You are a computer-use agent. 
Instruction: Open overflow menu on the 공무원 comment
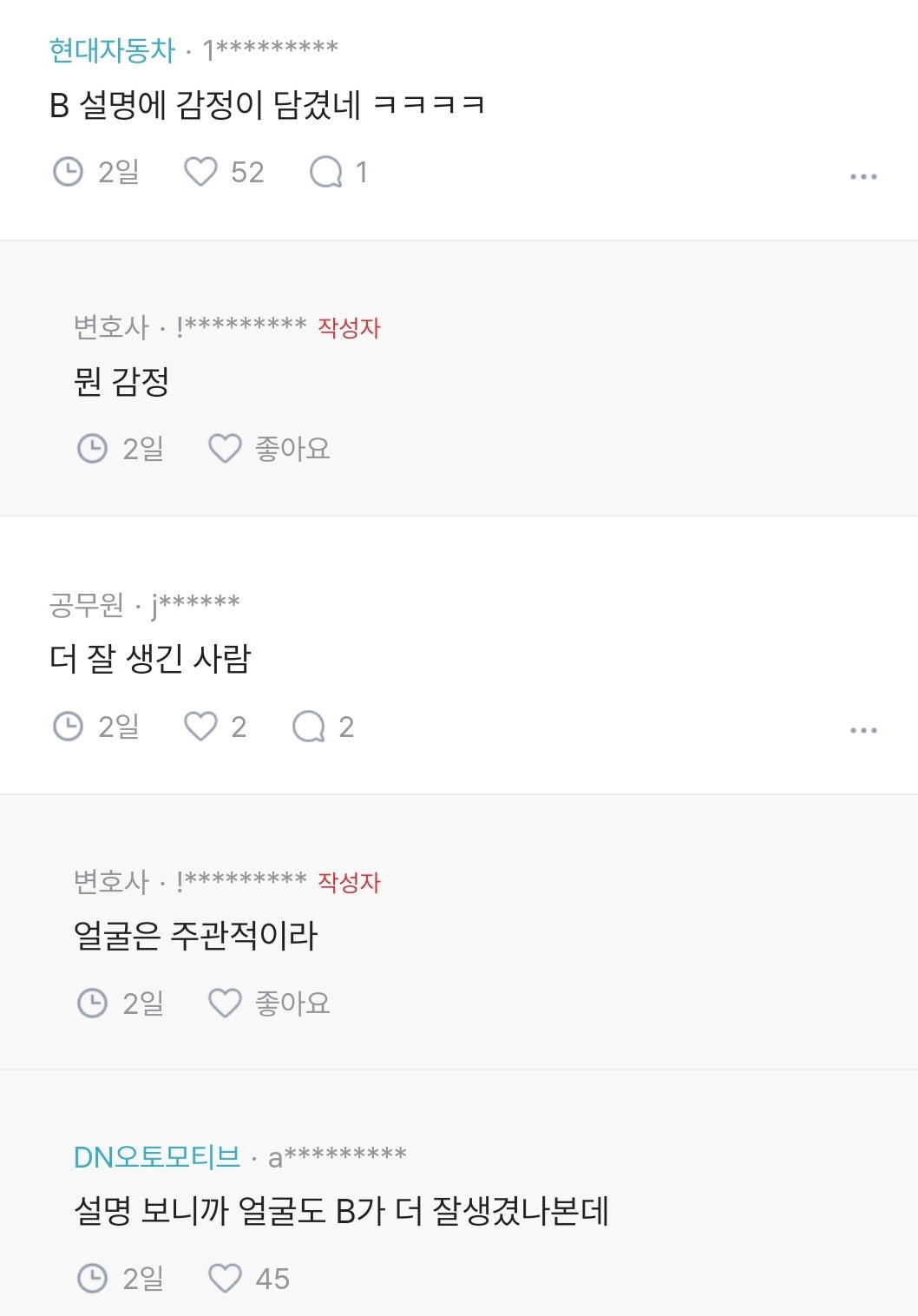tap(863, 731)
